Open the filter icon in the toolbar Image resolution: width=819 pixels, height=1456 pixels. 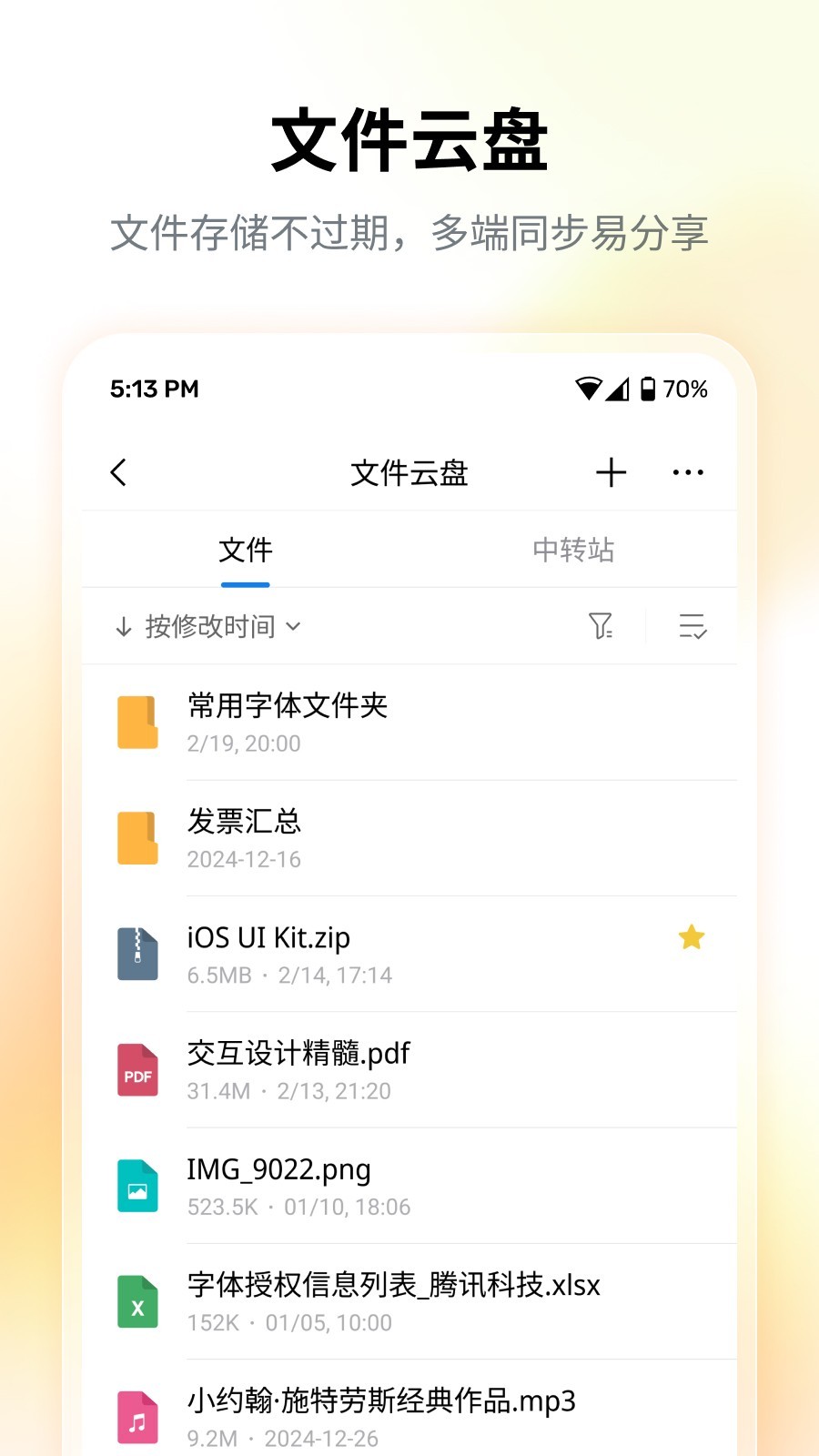pos(601,626)
